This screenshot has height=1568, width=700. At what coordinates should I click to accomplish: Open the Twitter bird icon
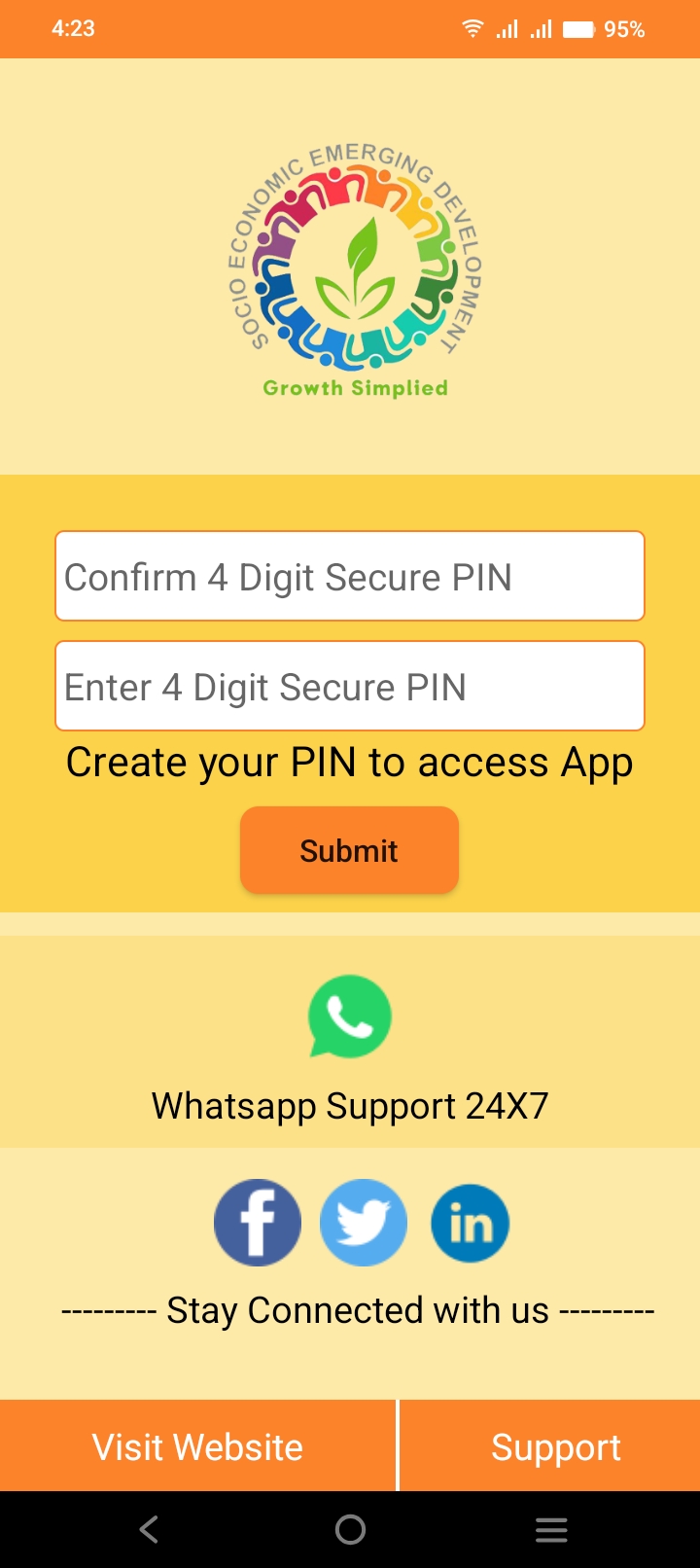363,1223
